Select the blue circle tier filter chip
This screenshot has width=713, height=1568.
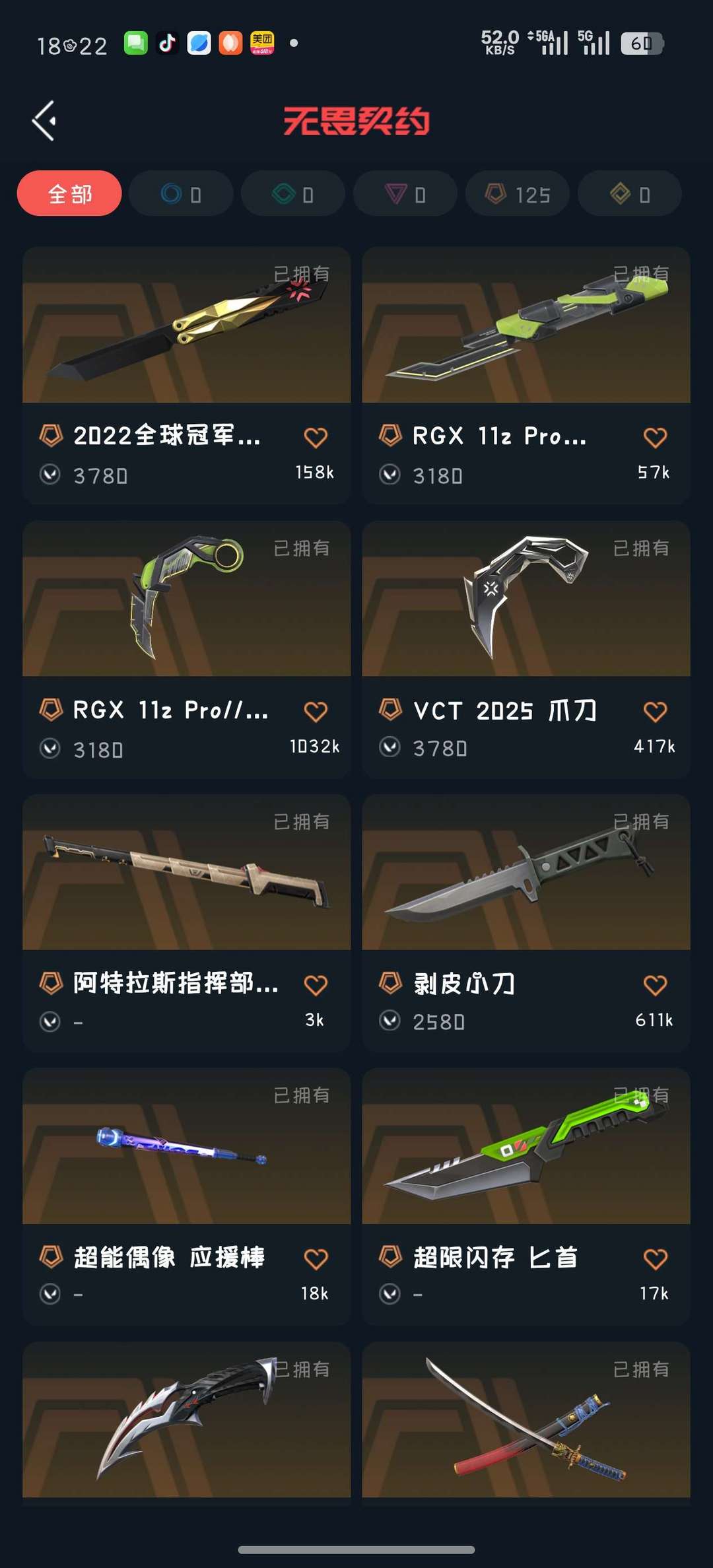181,194
